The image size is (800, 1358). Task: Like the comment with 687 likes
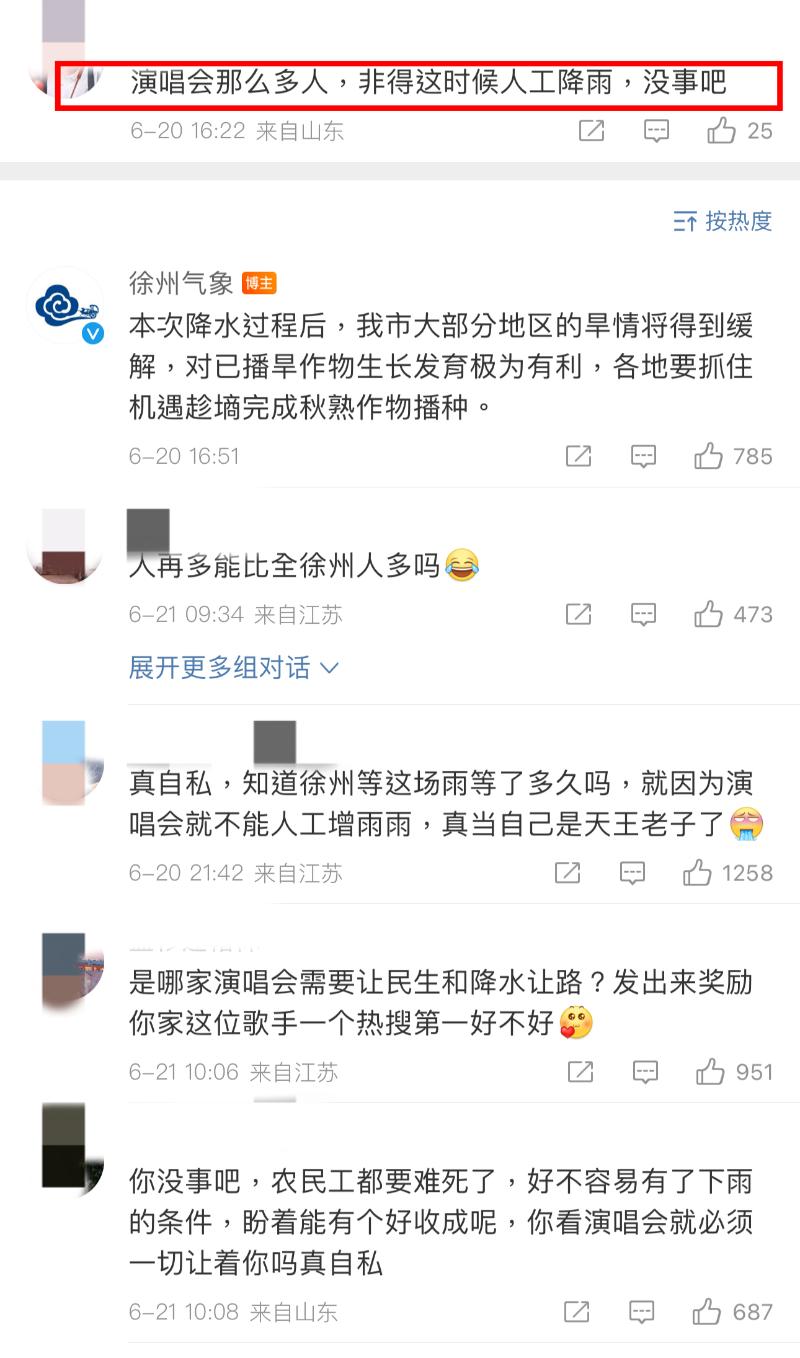(708, 1311)
